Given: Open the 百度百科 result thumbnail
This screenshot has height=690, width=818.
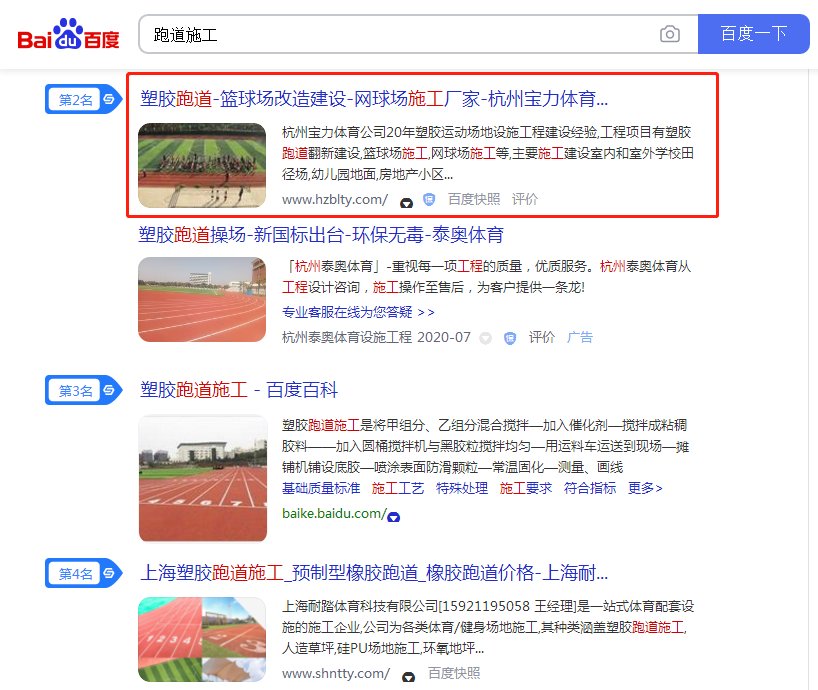Looking at the screenshot, I should click(x=202, y=478).
